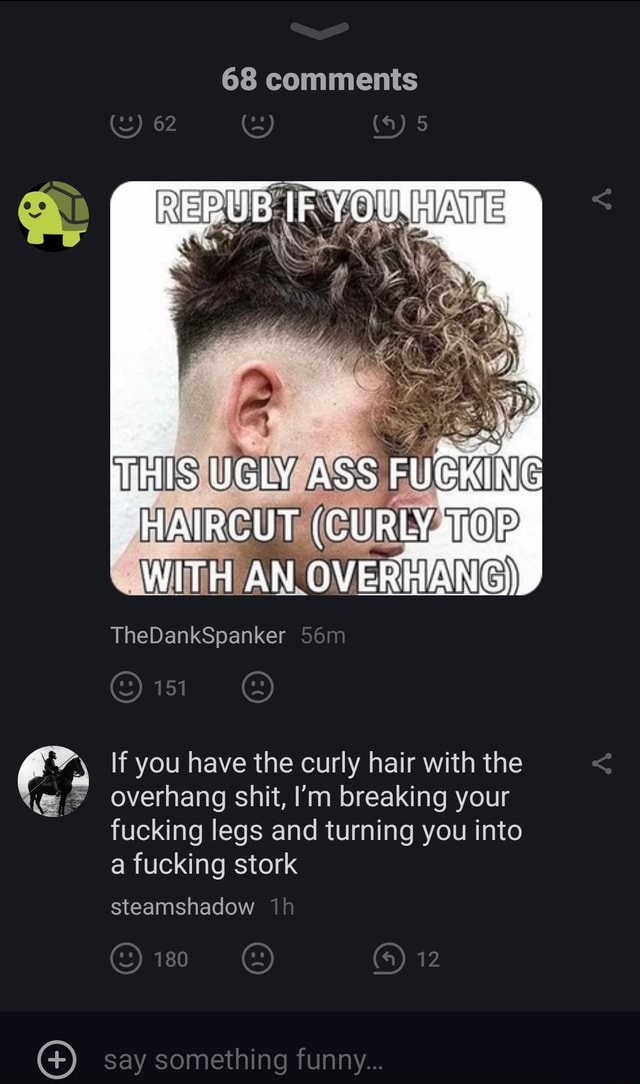Open steamshadow's profile name
Screen dimensions: 640x1084
182,906
